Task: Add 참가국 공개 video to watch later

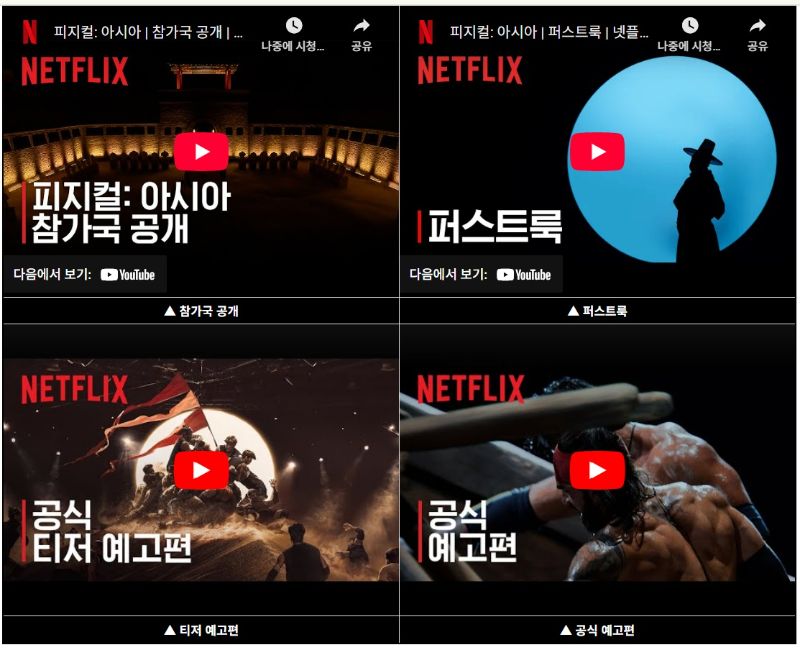Action: click(x=293, y=32)
